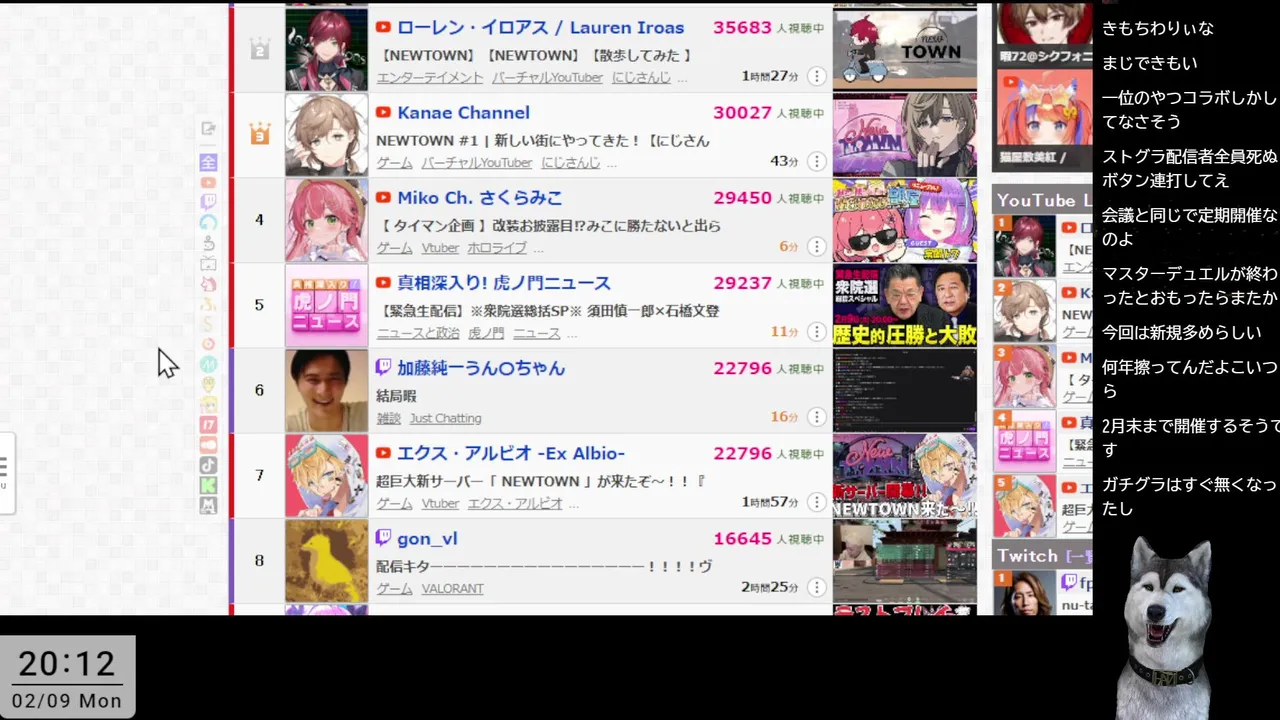1280x720 pixels.
Task: Select the ホロライブ tag under Miko Ch.
Action: (496, 248)
